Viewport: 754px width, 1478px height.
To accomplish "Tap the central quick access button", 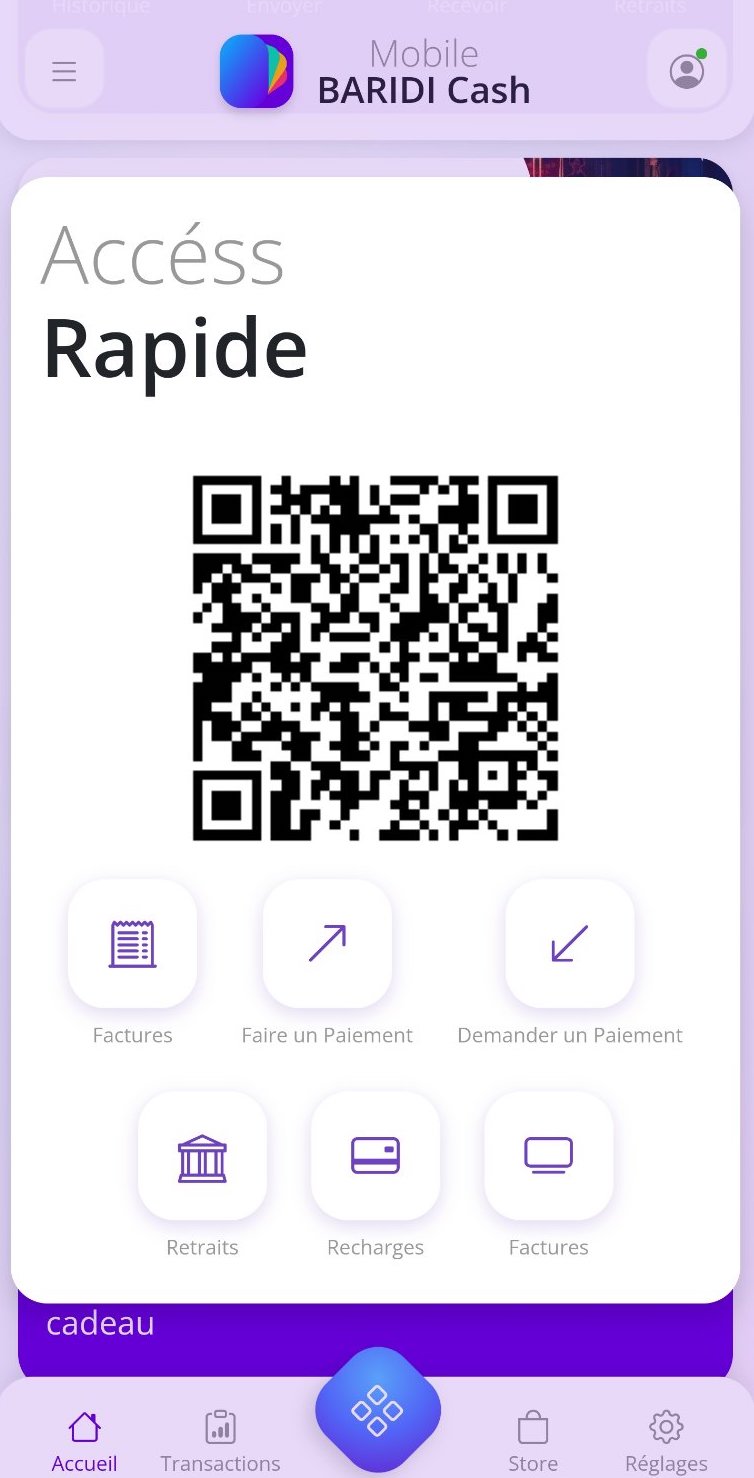I will tap(377, 1409).
